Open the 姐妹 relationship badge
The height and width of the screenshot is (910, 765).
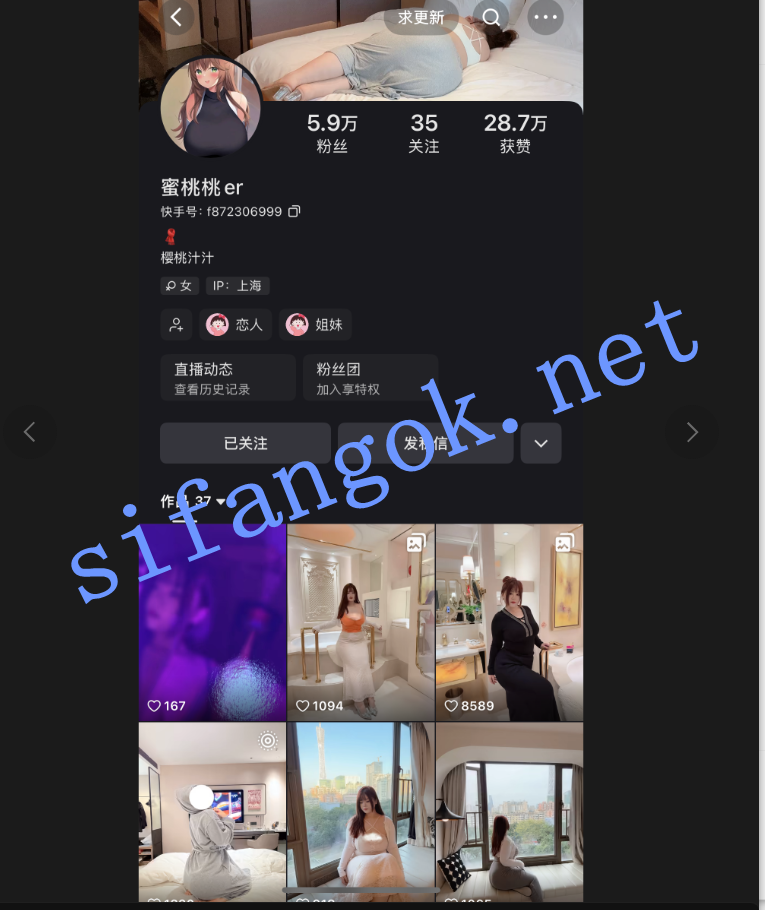315,324
